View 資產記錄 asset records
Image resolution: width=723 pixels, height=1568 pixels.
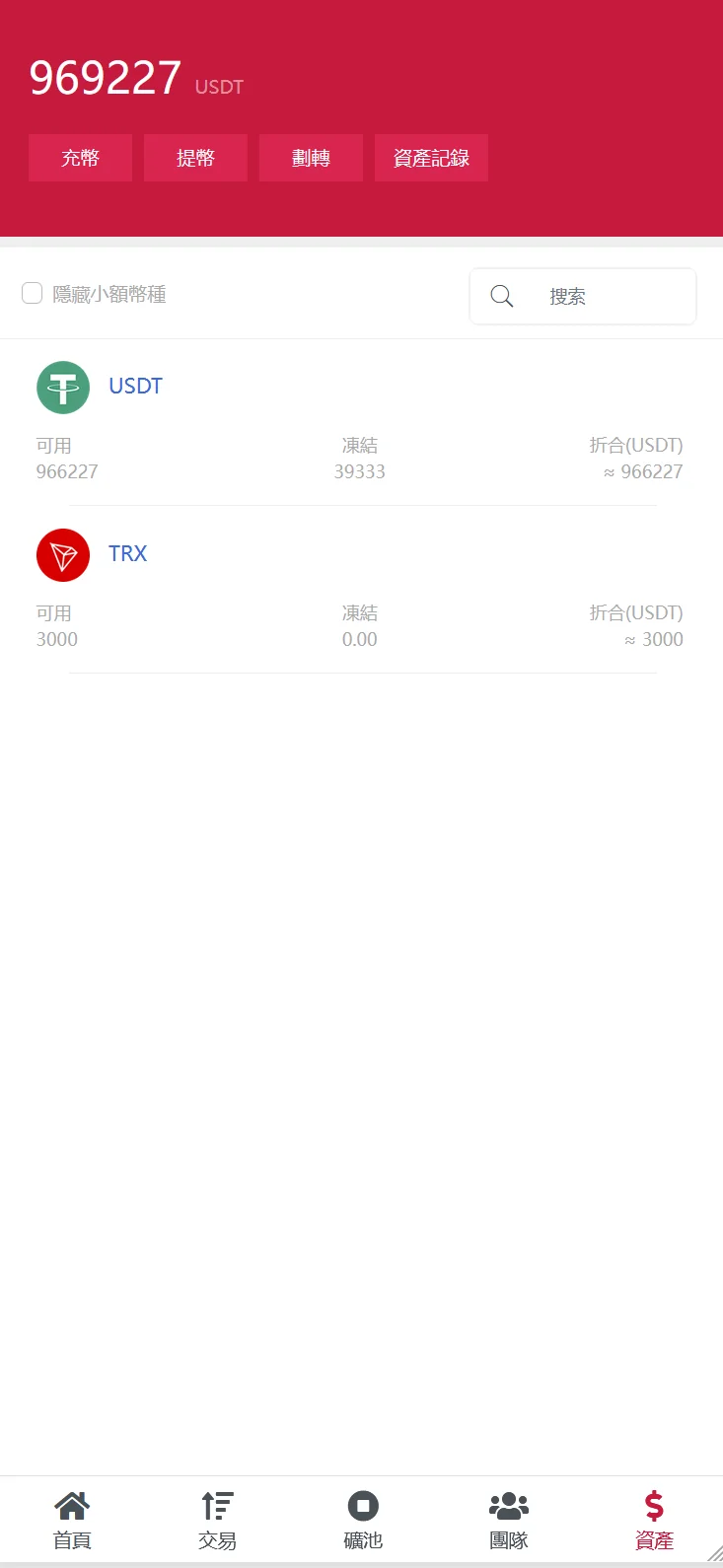[431, 158]
